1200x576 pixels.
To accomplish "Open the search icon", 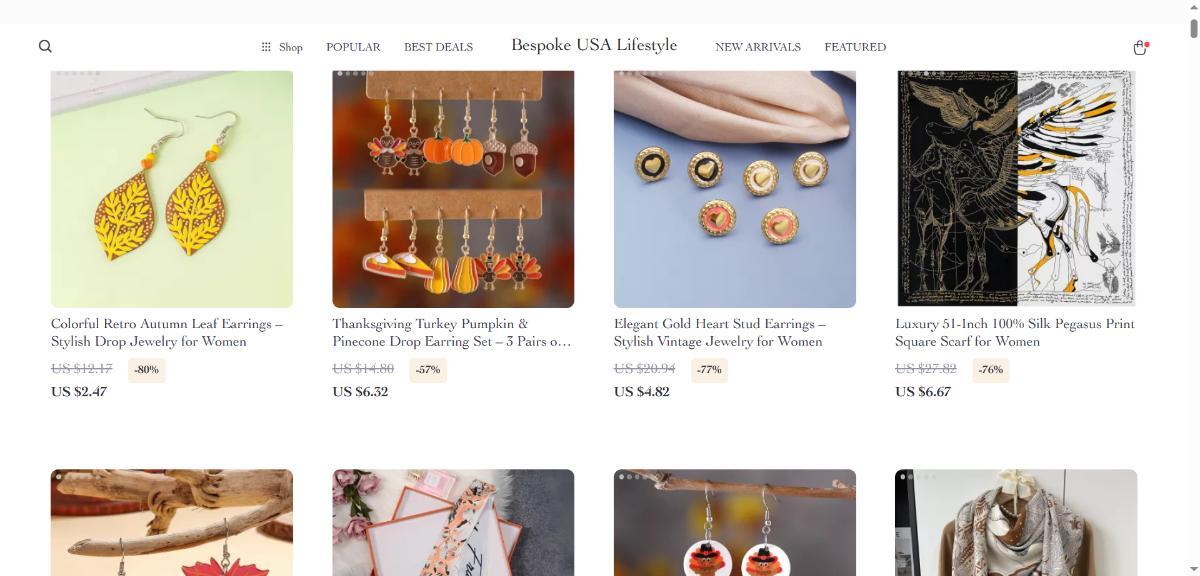I will (x=45, y=46).
